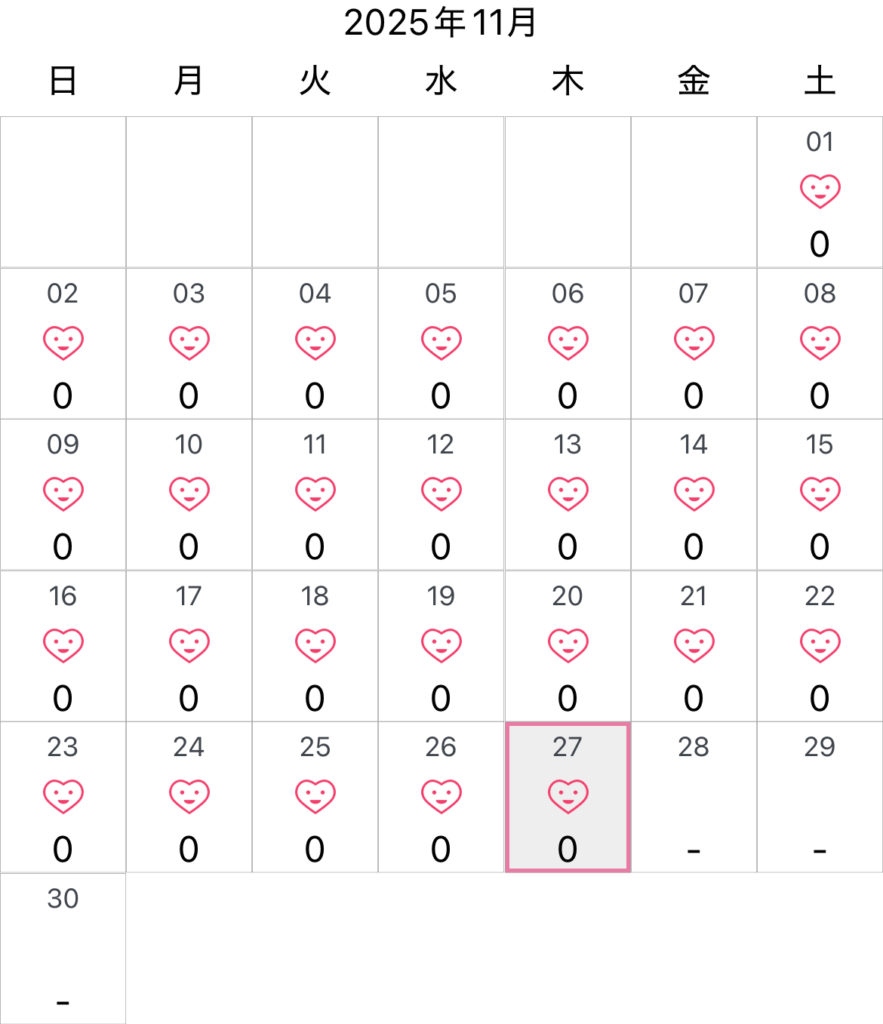Pick the 13th on the calendar

pos(567,495)
